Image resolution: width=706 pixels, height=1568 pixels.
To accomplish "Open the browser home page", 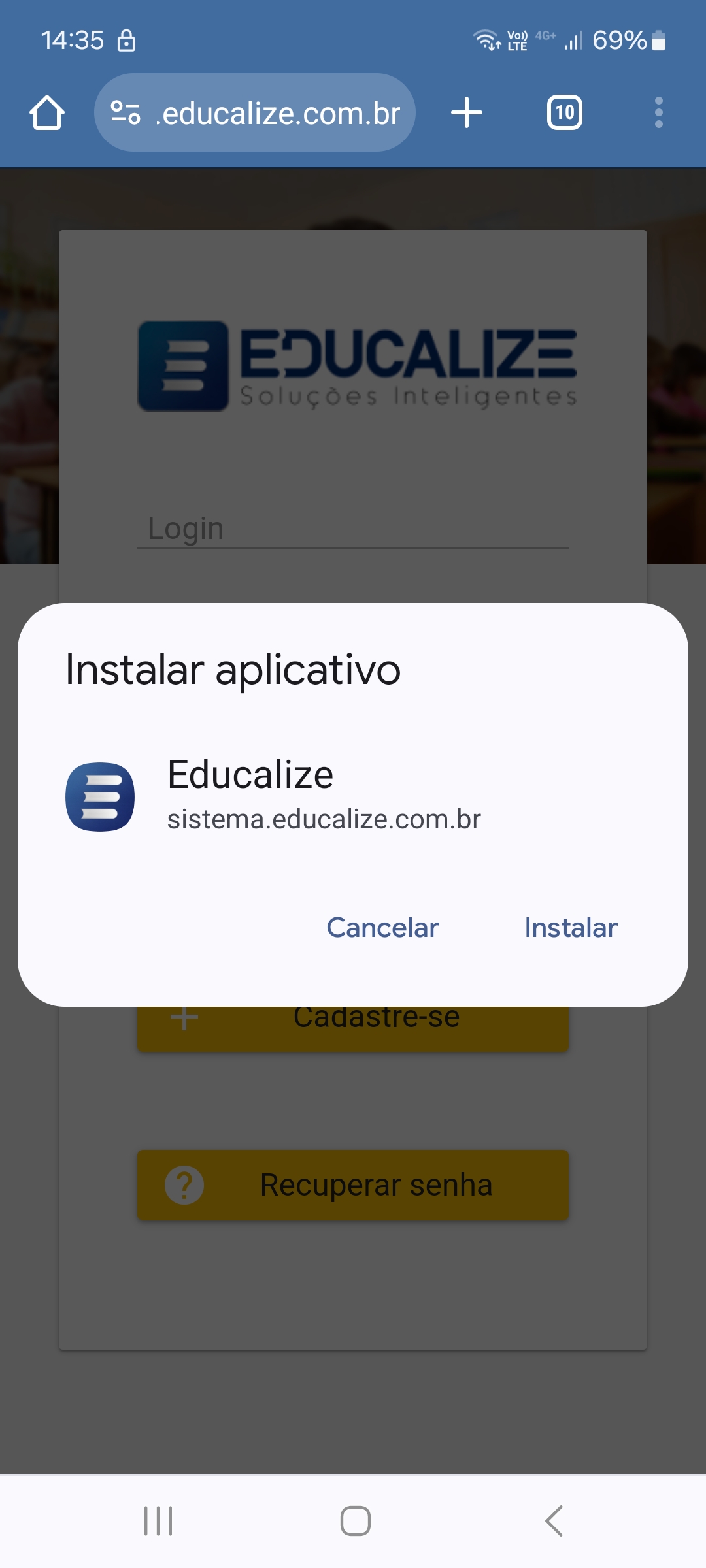I will tap(47, 113).
